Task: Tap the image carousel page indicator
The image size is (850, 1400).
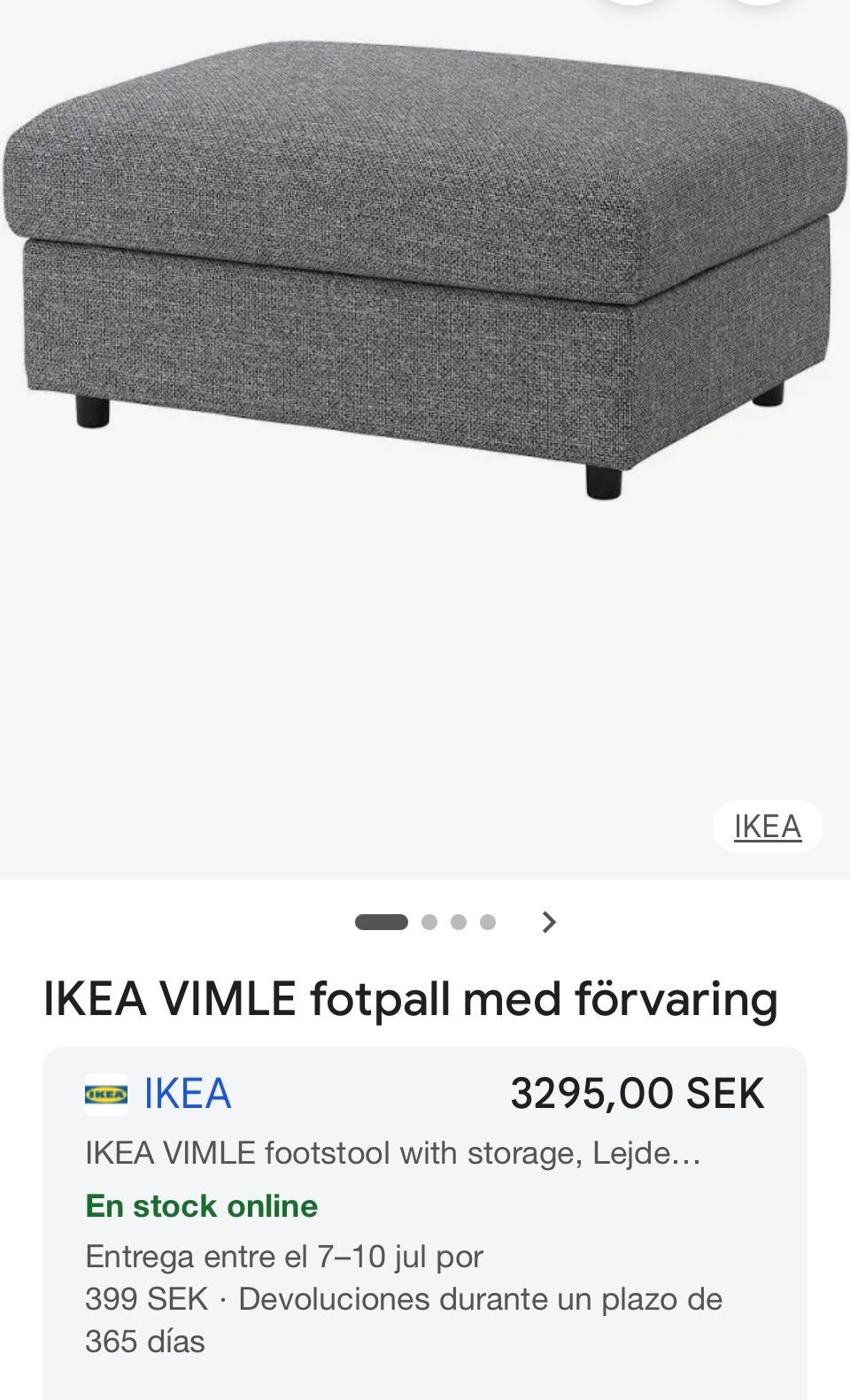Action: [425, 922]
